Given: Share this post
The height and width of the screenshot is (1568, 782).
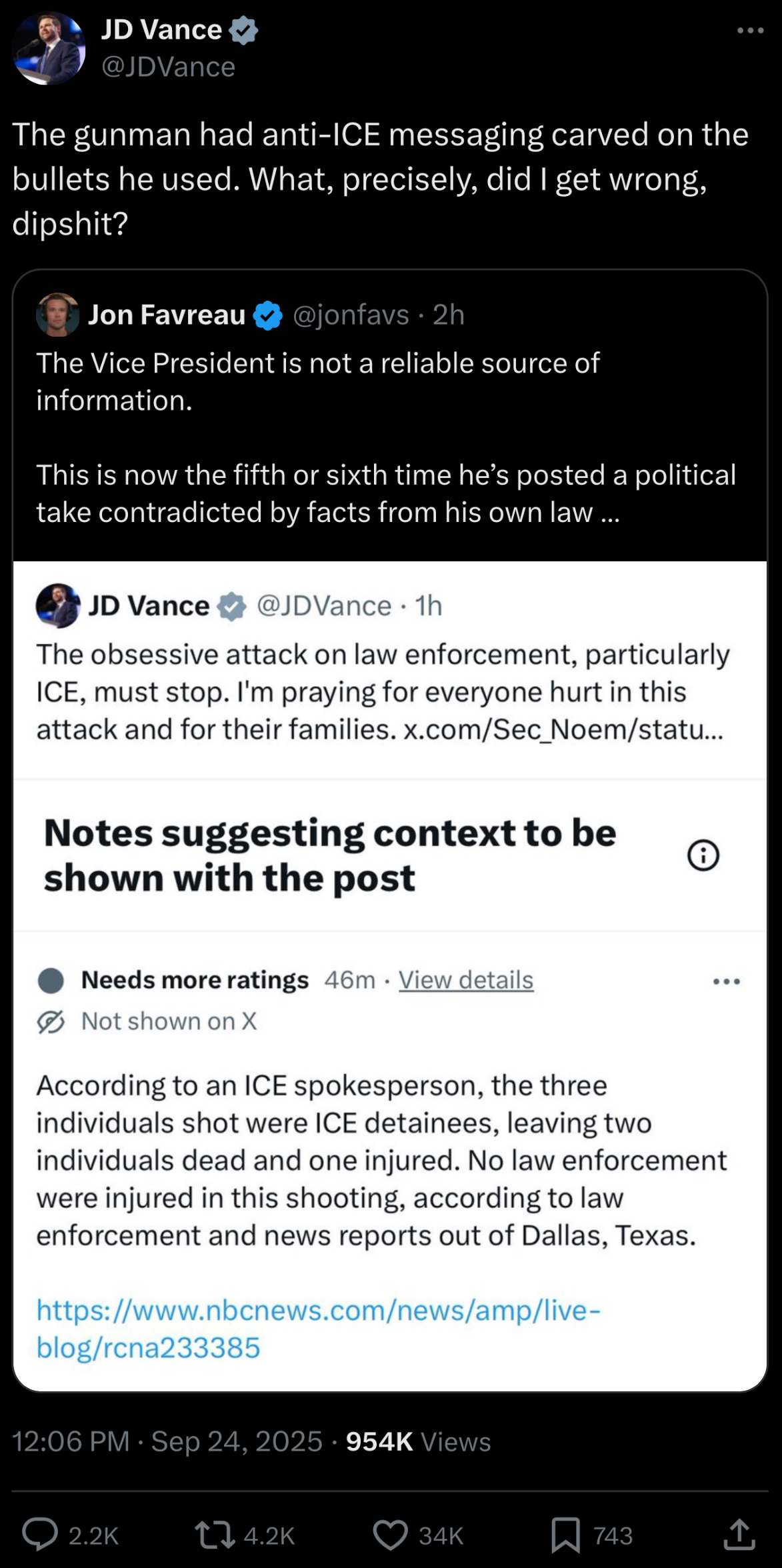Looking at the screenshot, I should click(x=739, y=1535).
